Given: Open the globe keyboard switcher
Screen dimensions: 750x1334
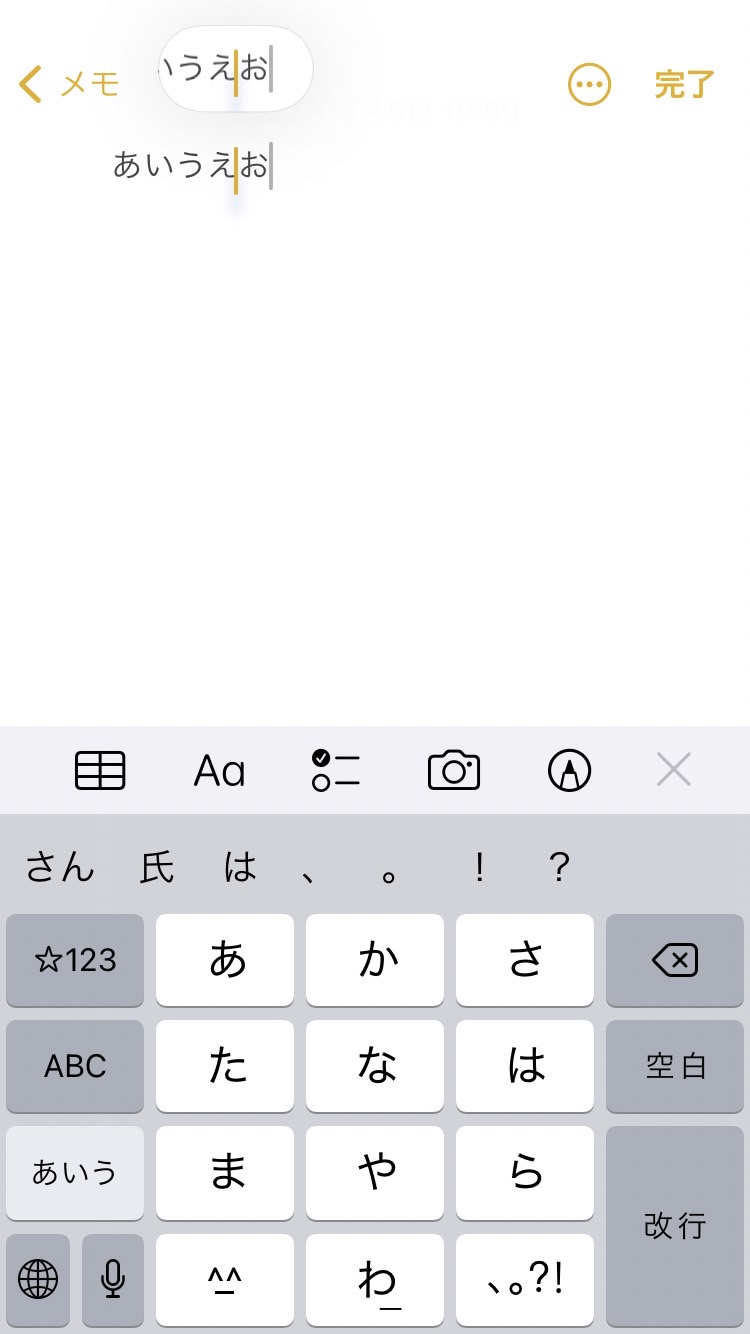Looking at the screenshot, I should (38, 1278).
